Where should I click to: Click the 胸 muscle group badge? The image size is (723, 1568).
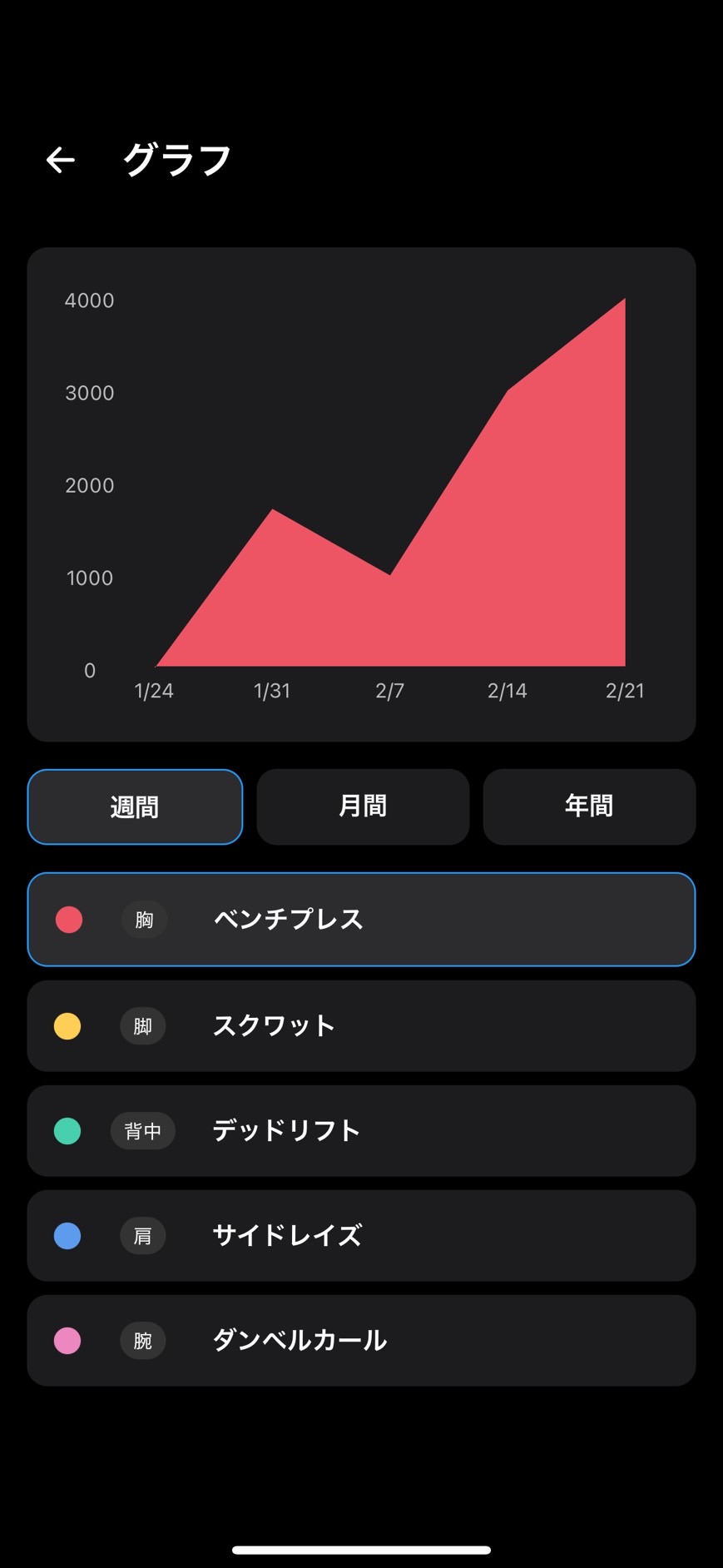point(143,920)
